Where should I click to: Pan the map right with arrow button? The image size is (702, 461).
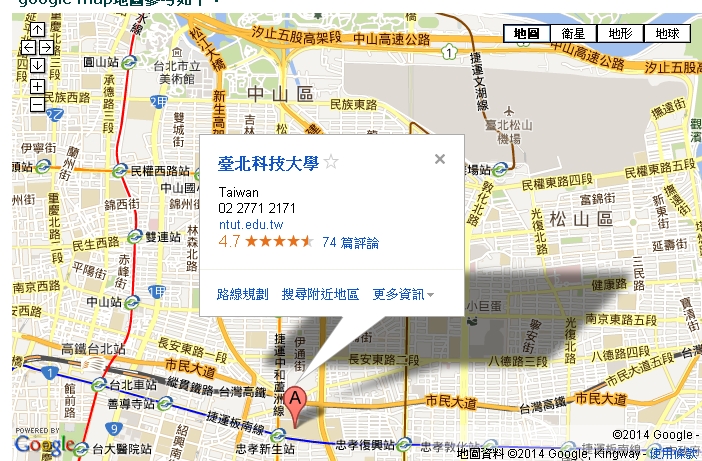click(x=47, y=47)
